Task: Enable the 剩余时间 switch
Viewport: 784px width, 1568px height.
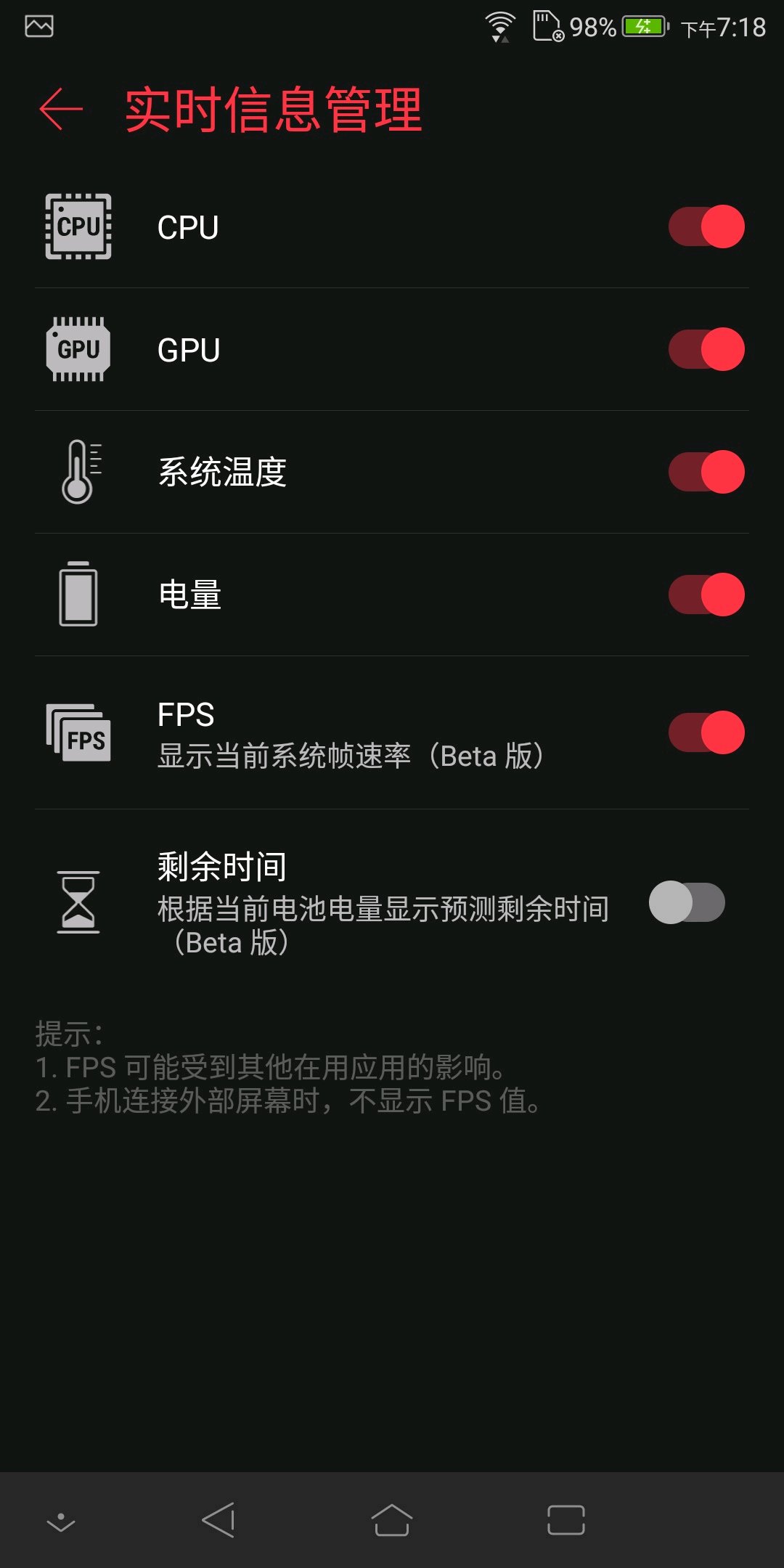Action: click(x=687, y=902)
